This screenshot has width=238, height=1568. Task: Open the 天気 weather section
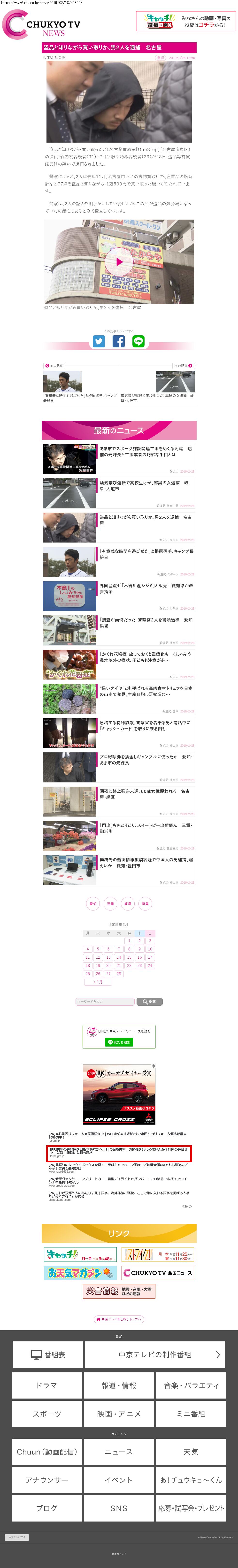[x=191, y=1452]
